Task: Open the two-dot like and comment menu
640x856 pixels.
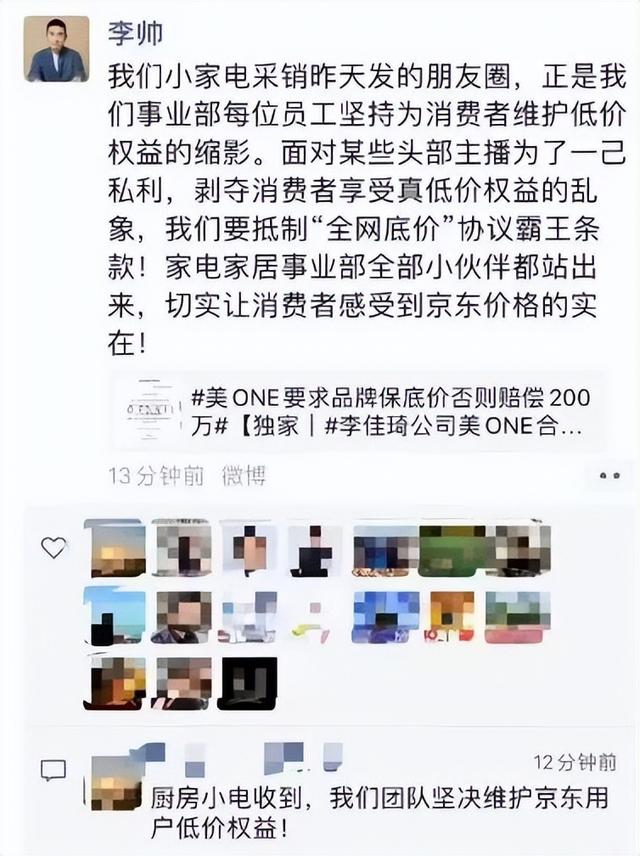Action: (610, 476)
